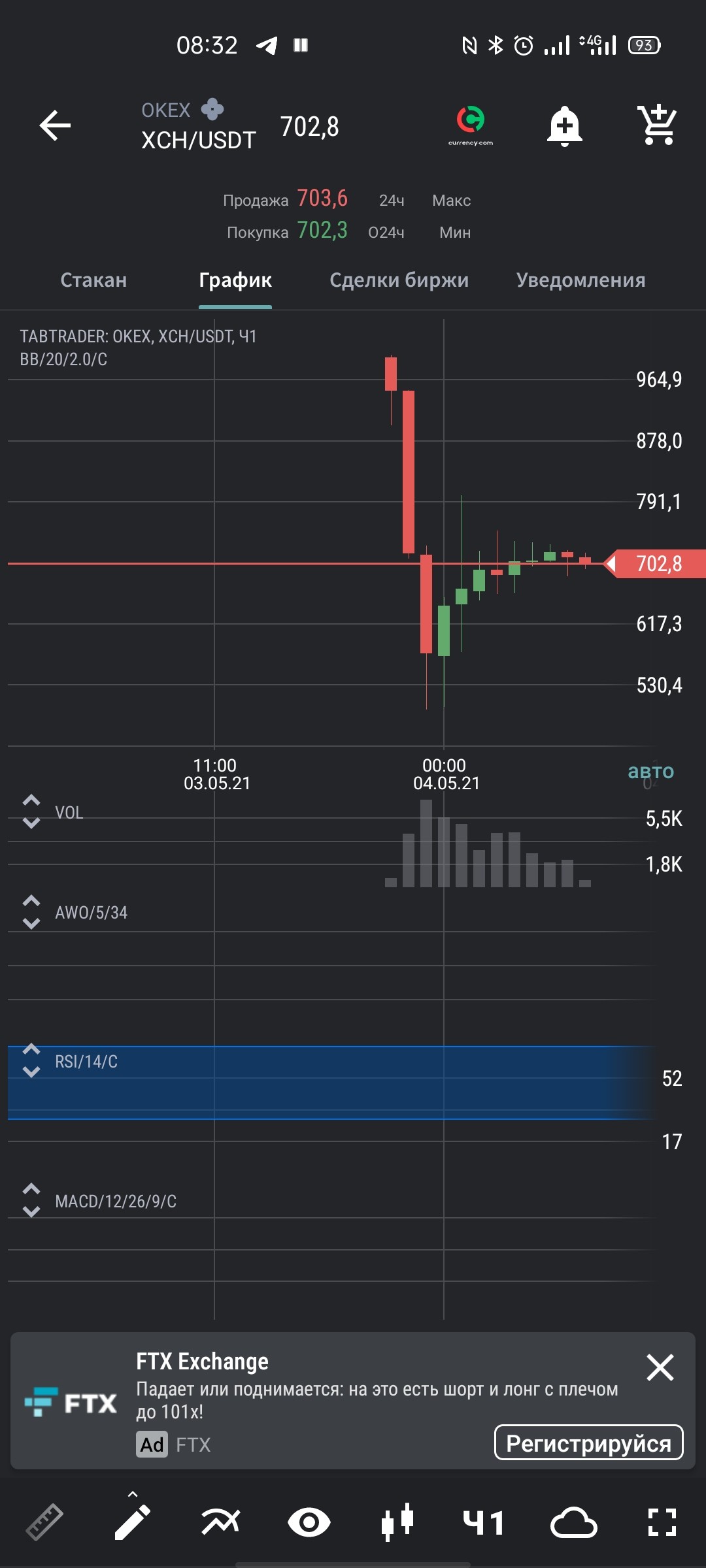Open the trade cart icon
Viewport: 706px width, 1568px height.
pyautogui.click(x=658, y=124)
